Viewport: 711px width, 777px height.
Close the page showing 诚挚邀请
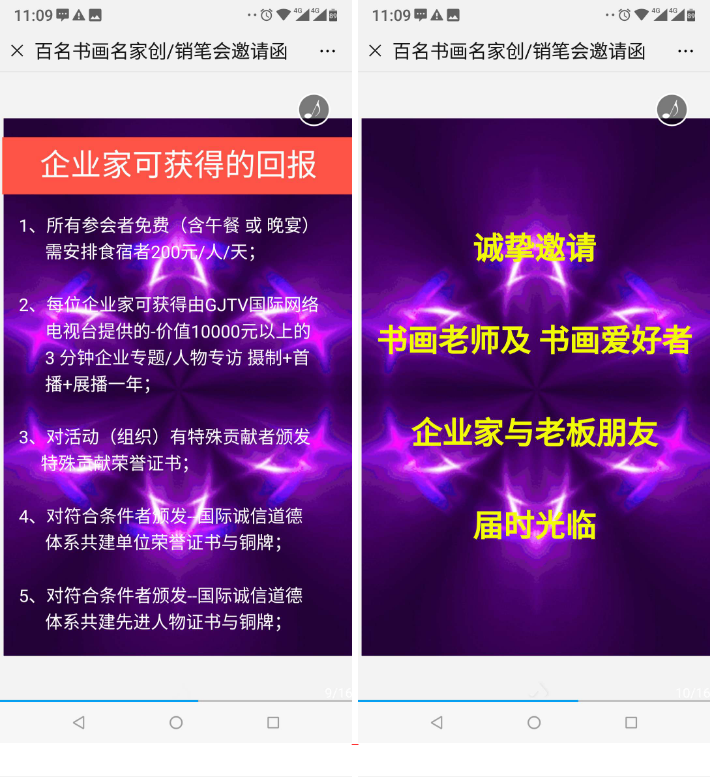(x=375, y=51)
